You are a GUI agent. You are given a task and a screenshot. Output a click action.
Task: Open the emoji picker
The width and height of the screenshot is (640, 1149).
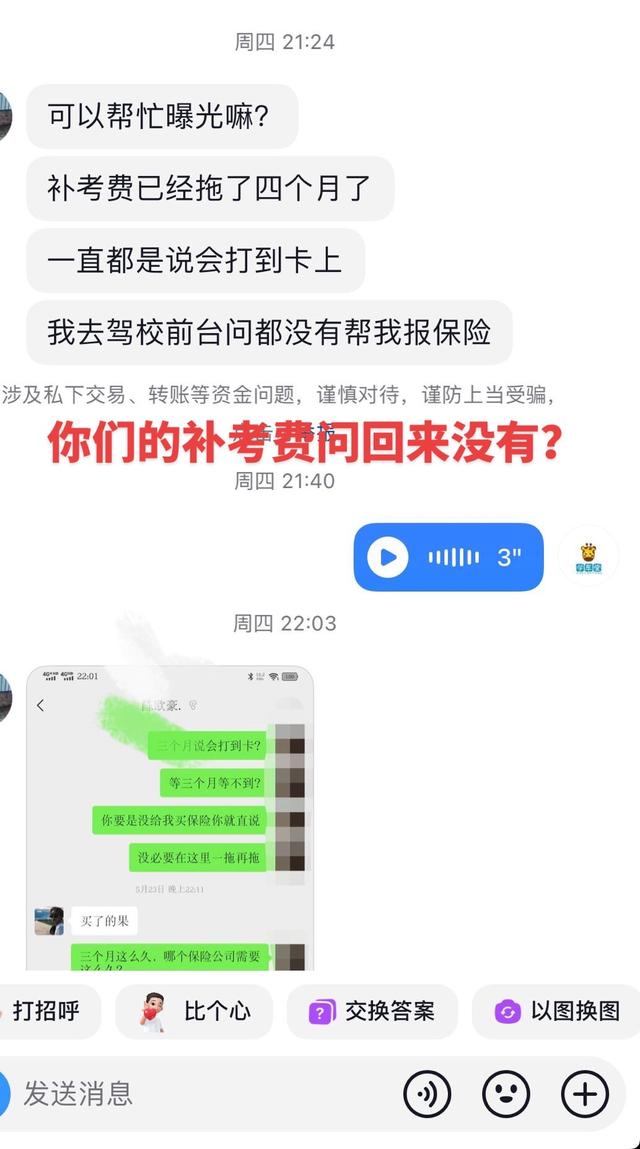click(x=506, y=1094)
